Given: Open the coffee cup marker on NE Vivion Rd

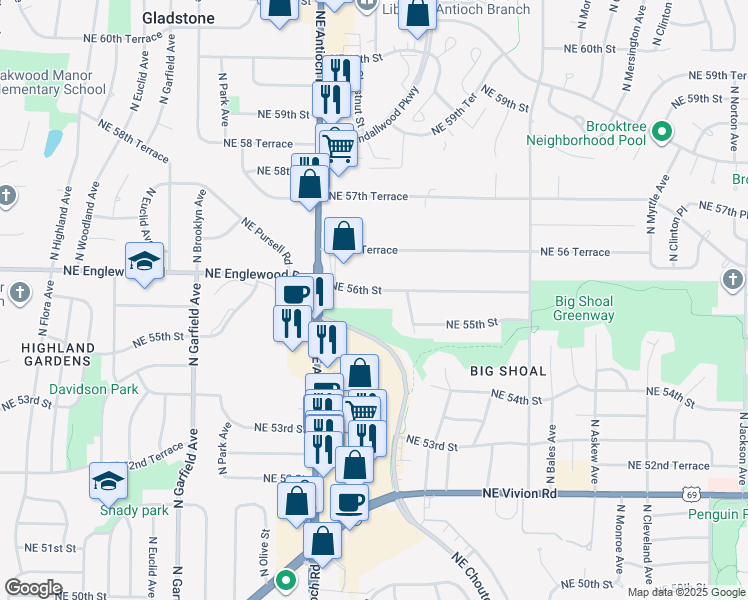Looking at the screenshot, I should 350,501.
